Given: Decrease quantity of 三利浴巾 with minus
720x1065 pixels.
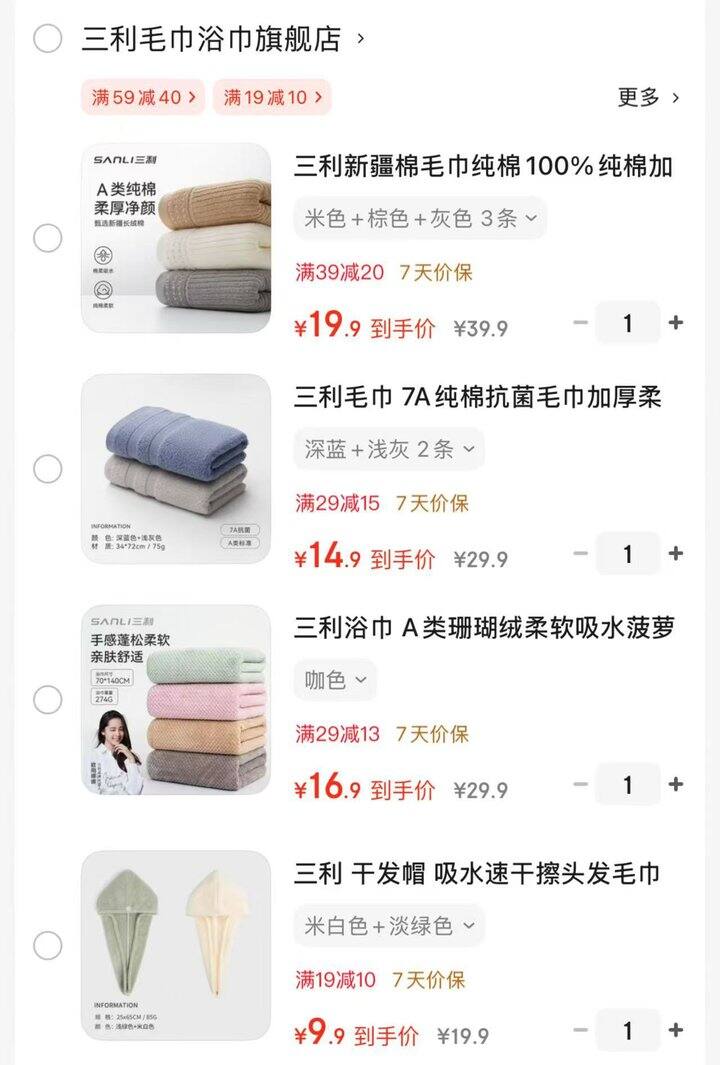Looking at the screenshot, I should pos(578,786).
